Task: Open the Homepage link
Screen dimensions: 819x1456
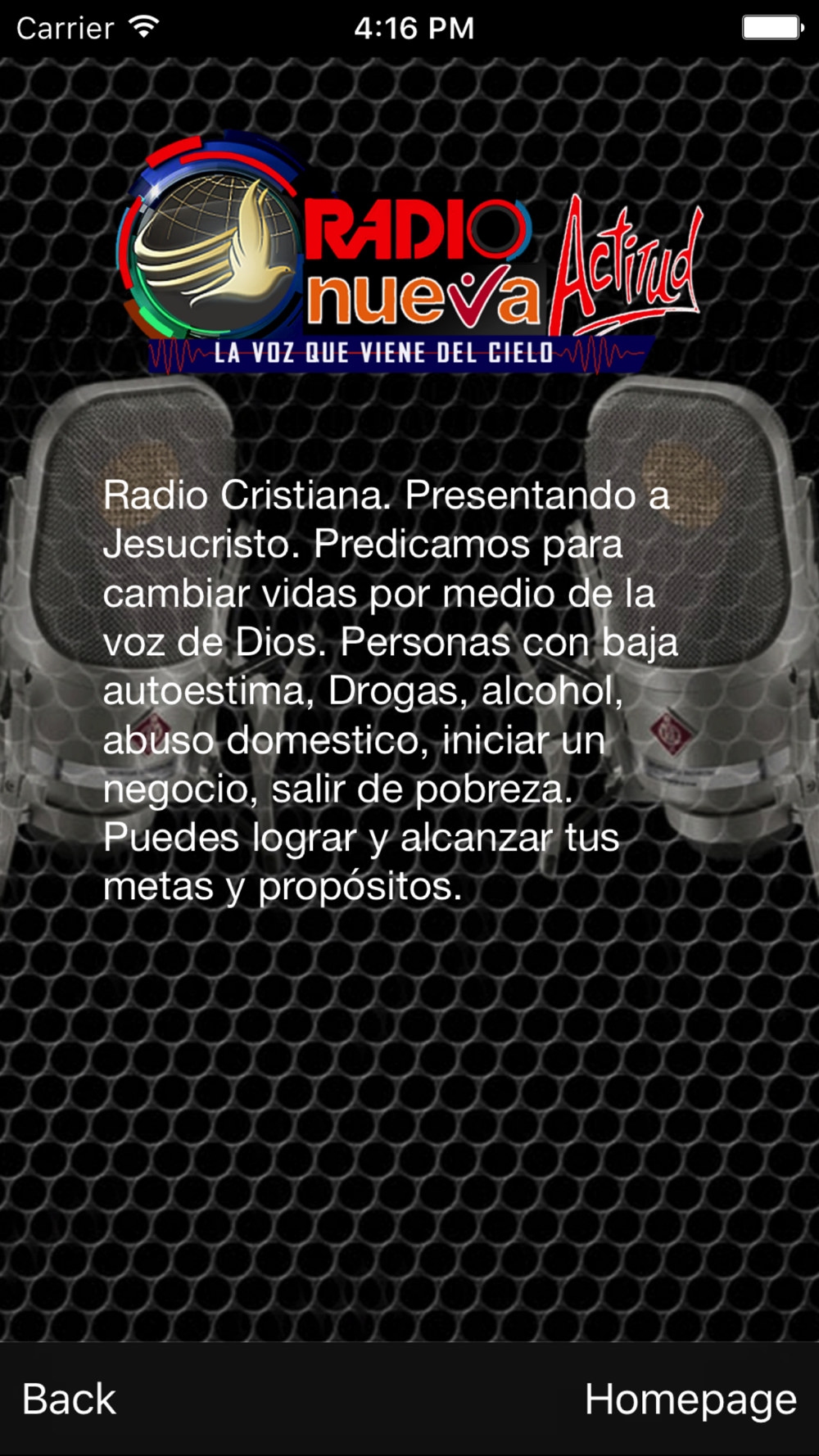Action: click(x=690, y=1400)
